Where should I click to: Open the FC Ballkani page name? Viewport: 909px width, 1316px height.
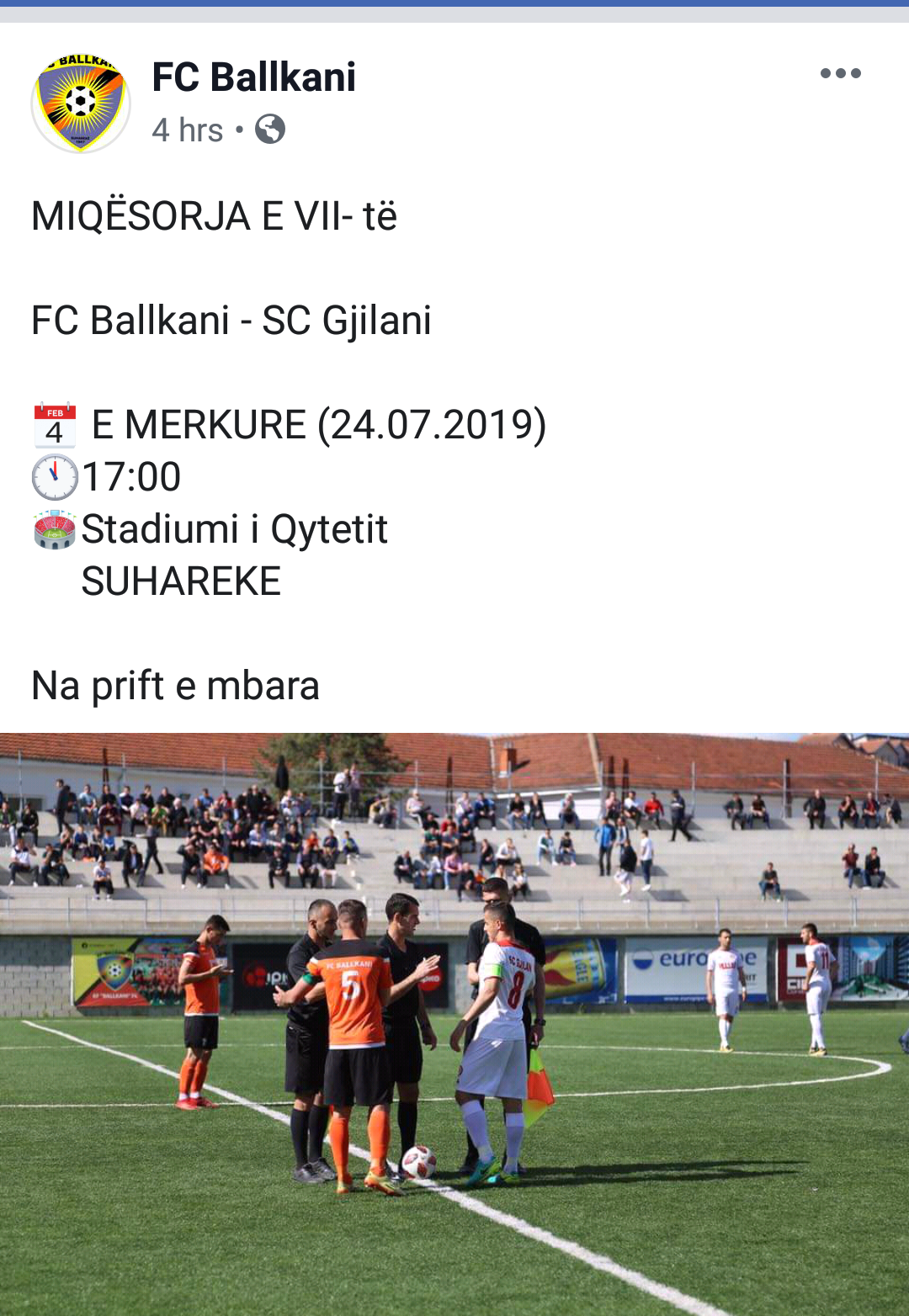click(253, 77)
